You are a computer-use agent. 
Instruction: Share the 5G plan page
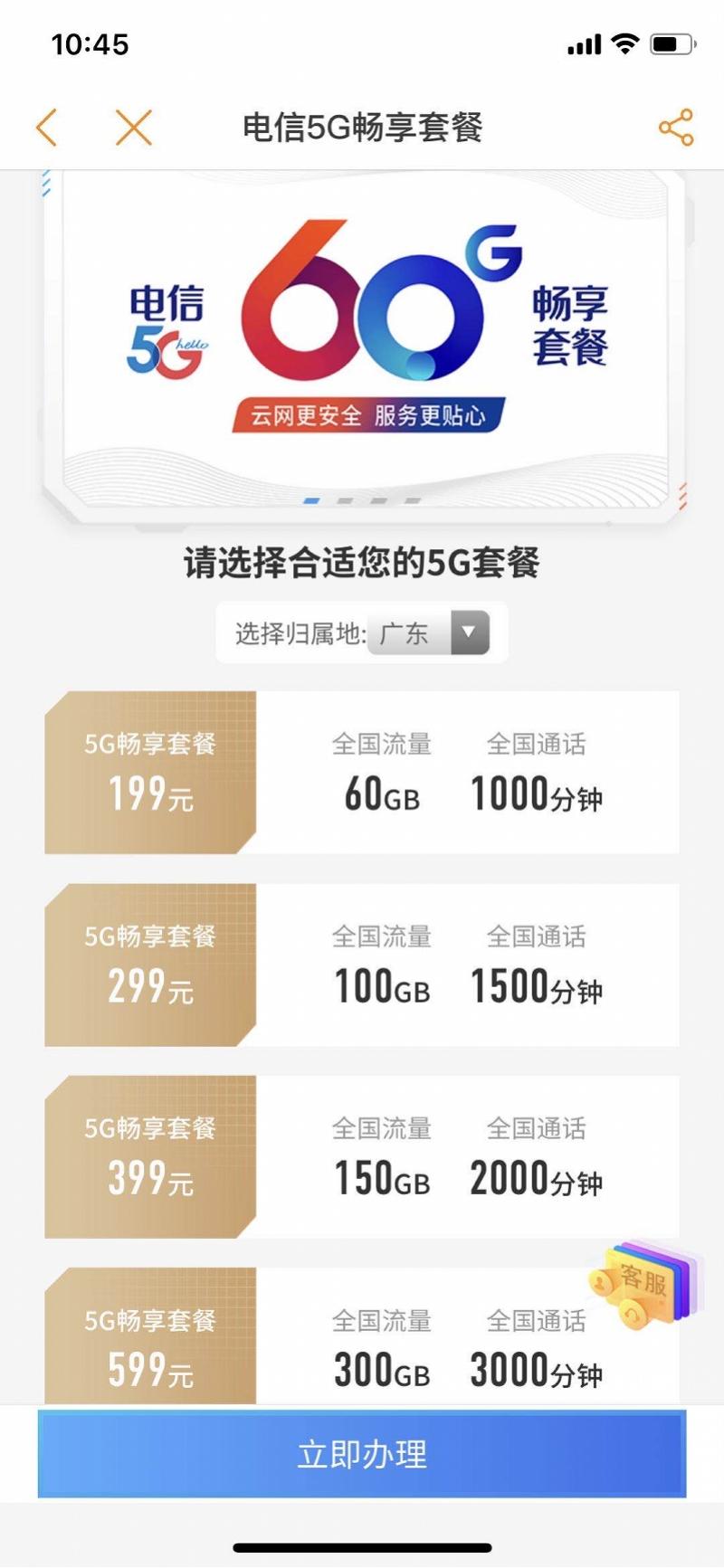[675, 128]
